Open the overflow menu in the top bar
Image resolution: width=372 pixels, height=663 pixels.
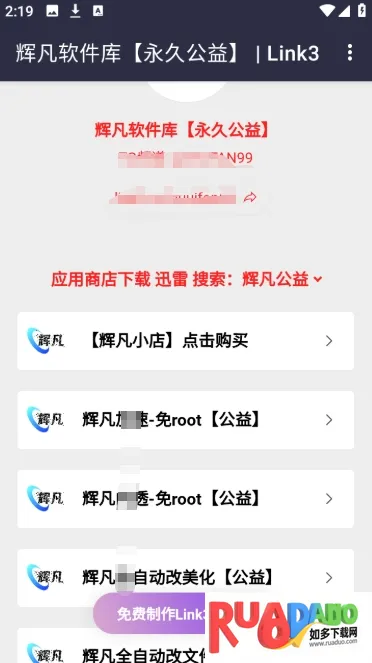pos(349,53)
